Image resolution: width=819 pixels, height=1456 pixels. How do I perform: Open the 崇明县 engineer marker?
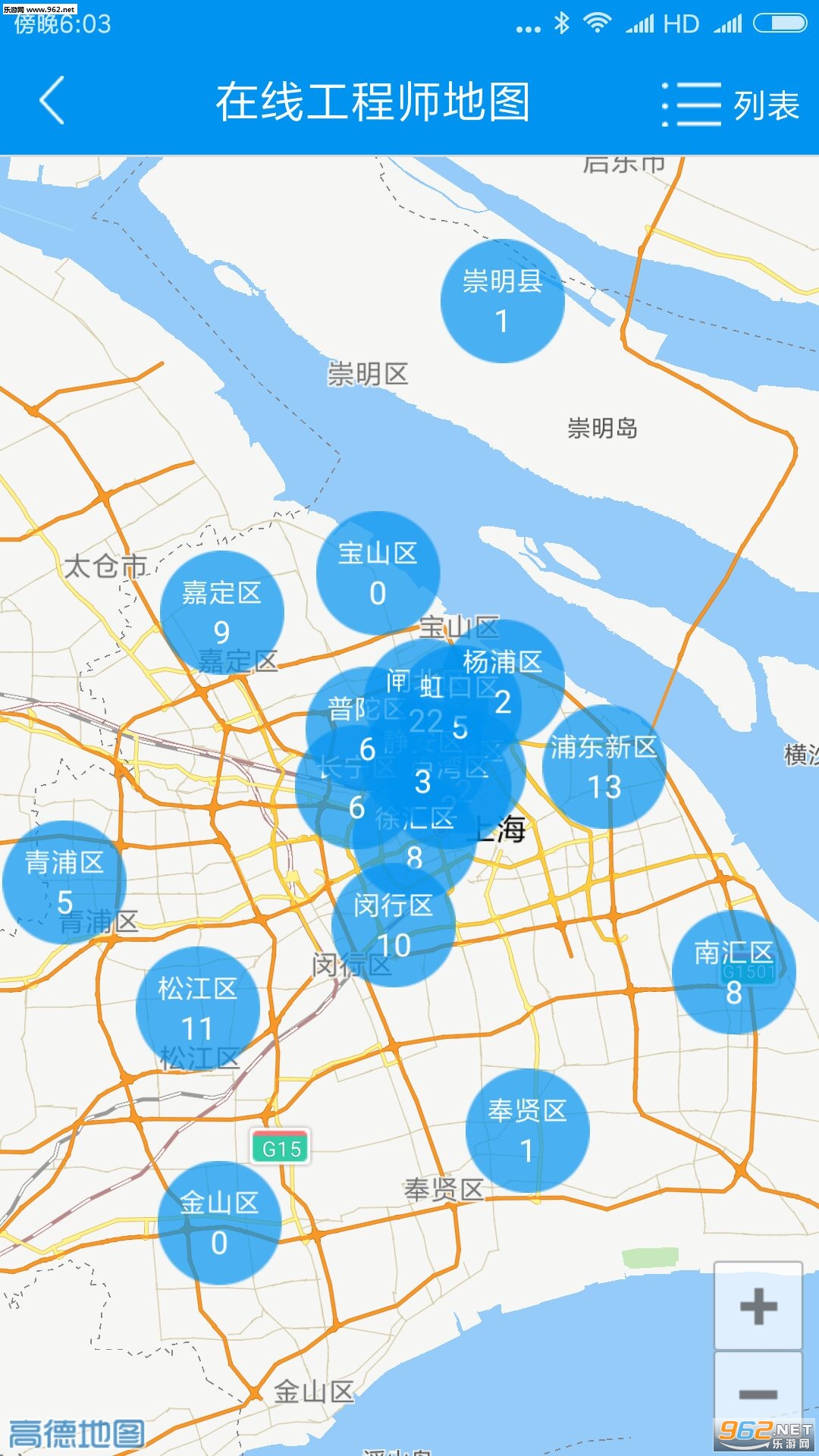pos(502,301)
